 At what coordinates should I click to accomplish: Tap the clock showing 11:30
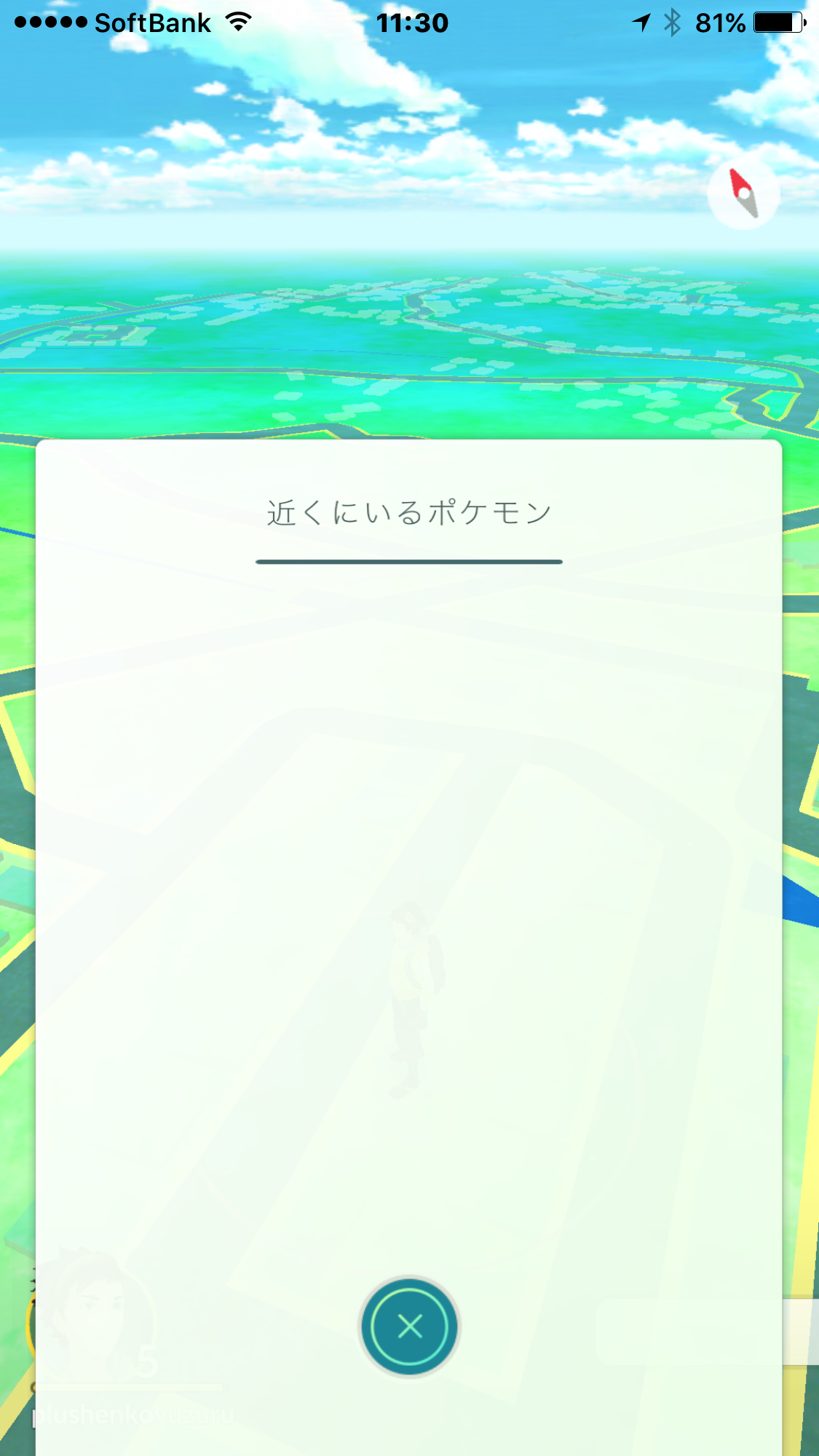click(410, 22)
